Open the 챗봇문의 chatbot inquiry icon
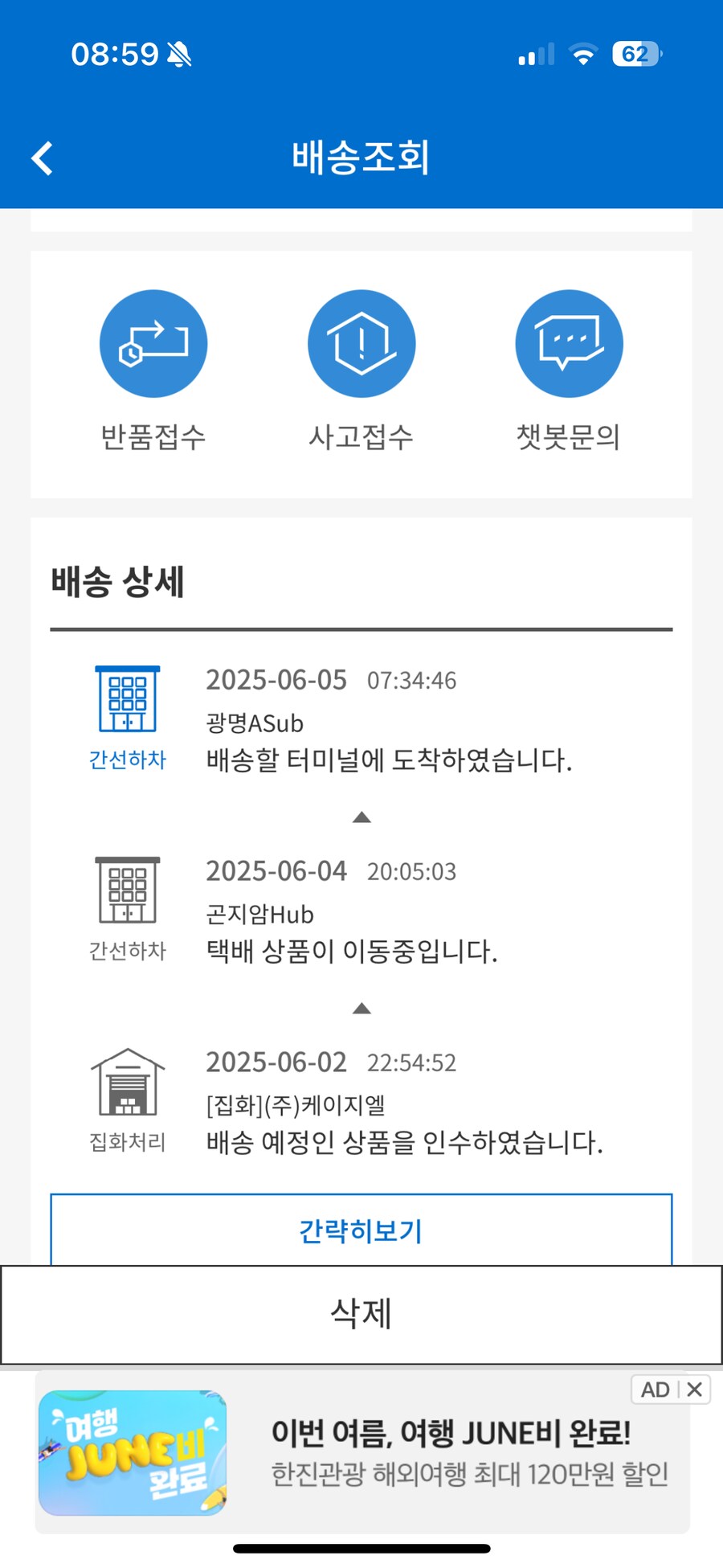723x1568 pixels. pos(569,342)
